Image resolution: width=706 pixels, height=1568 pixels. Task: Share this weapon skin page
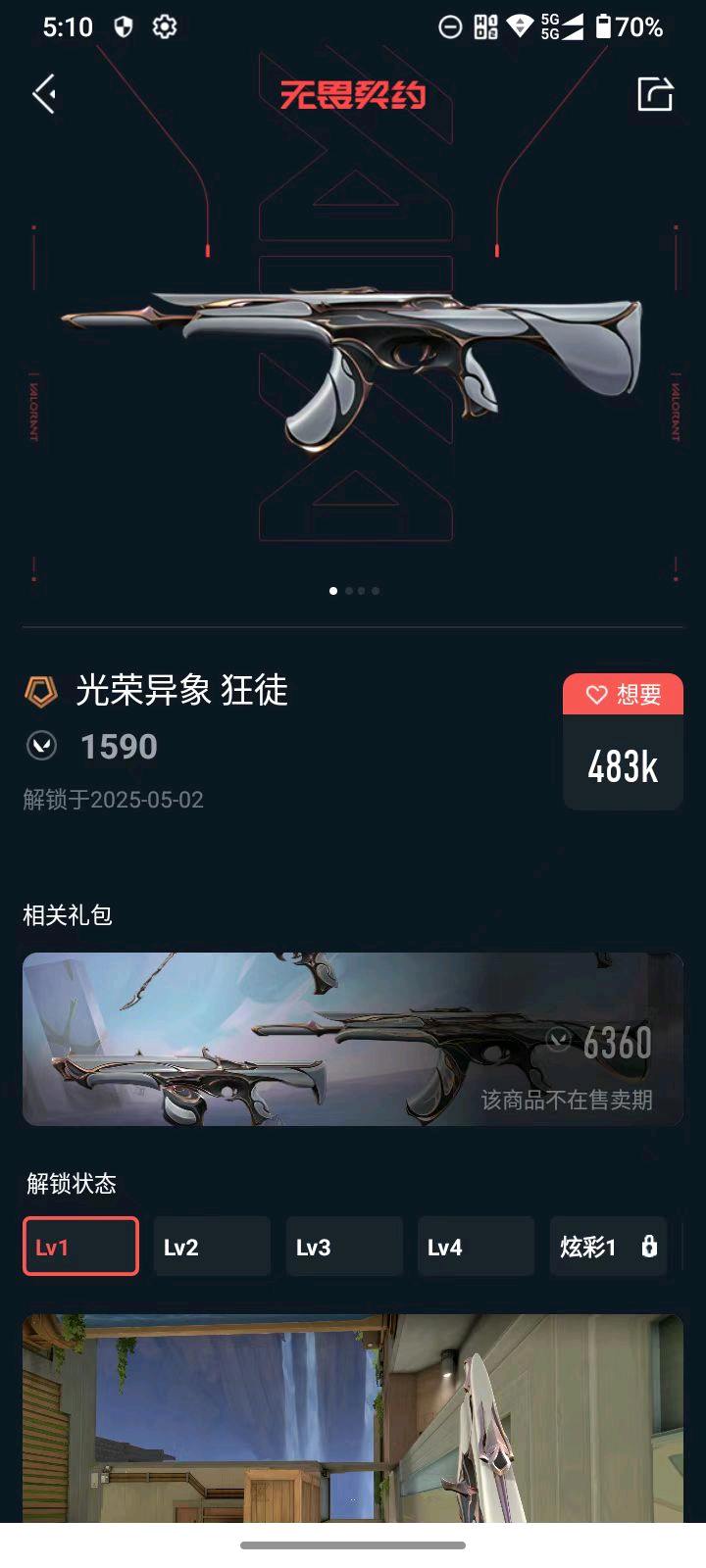coord(655,94)
